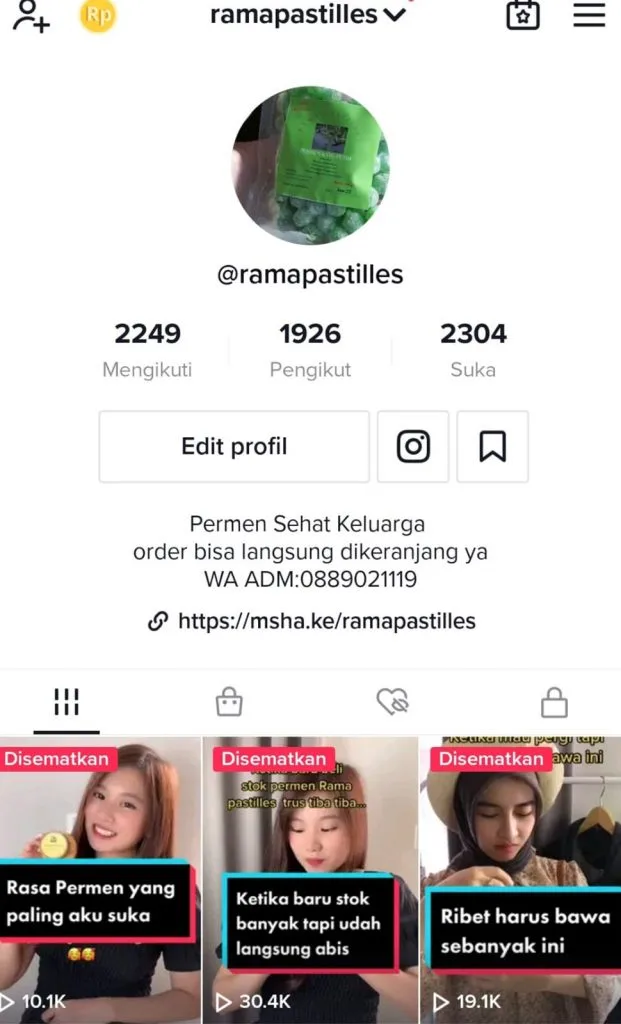621x1024 pixels.
Task: Switch to the shop bag tab
Action: (x=229, y=703)
